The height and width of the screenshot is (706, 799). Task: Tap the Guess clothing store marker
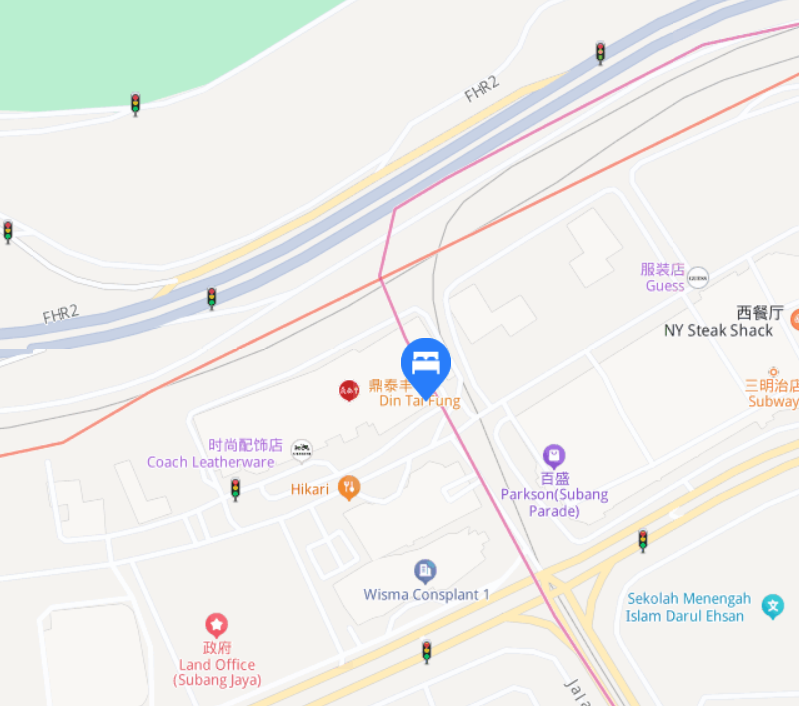click(698, 277)
